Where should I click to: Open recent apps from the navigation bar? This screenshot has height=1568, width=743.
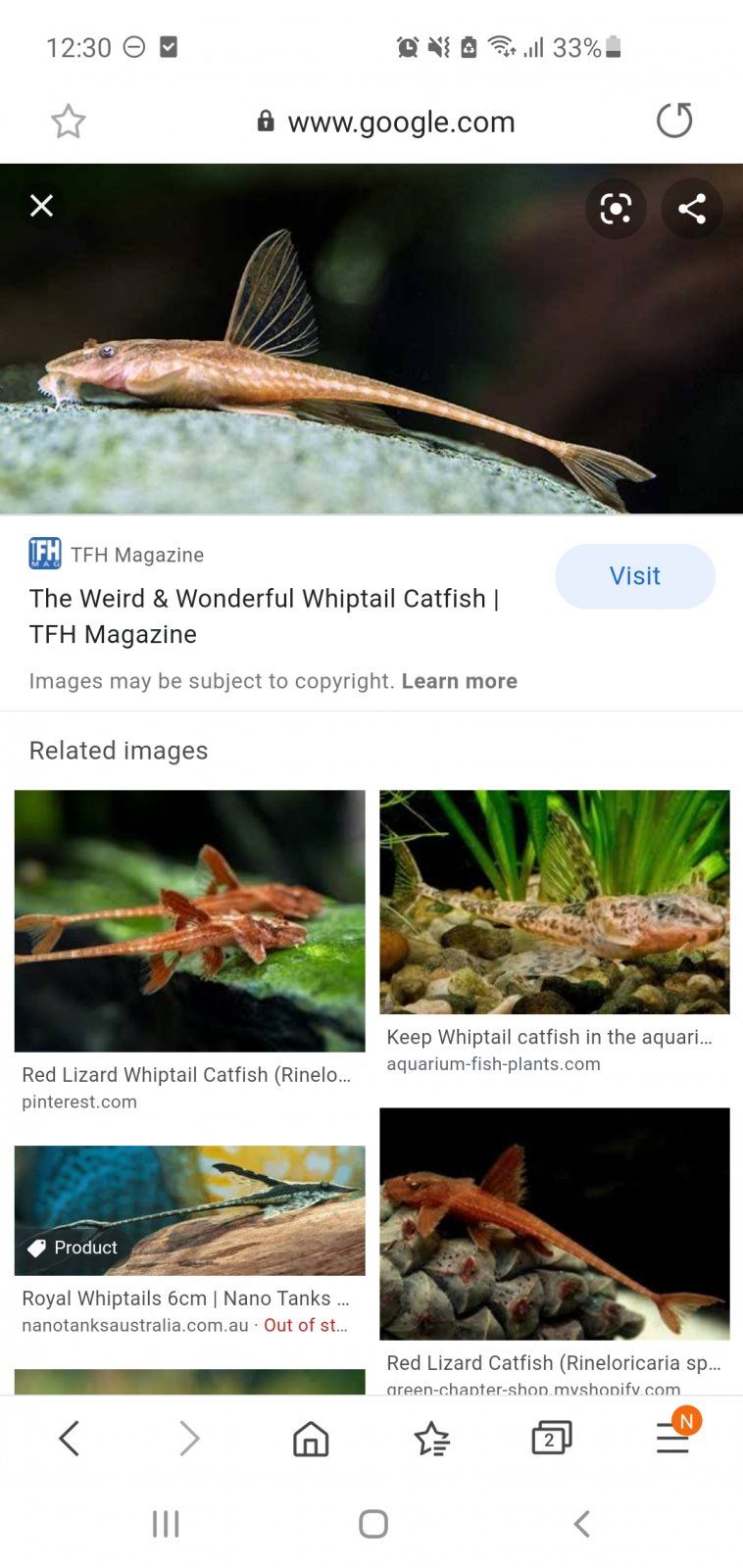click(166, 1524)
